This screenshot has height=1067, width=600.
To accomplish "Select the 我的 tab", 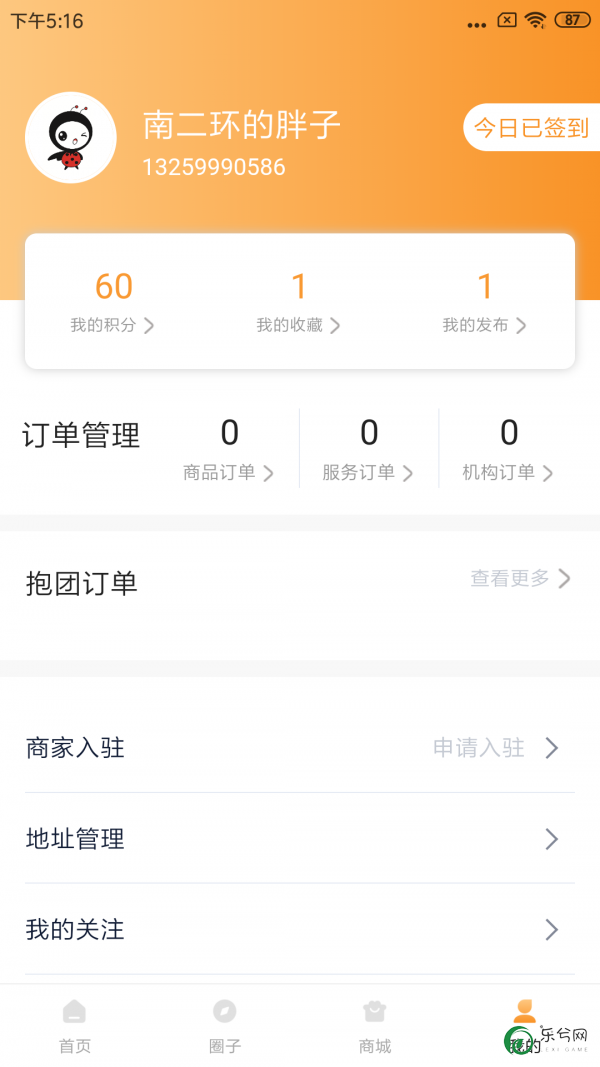I will click(524, 1026).
